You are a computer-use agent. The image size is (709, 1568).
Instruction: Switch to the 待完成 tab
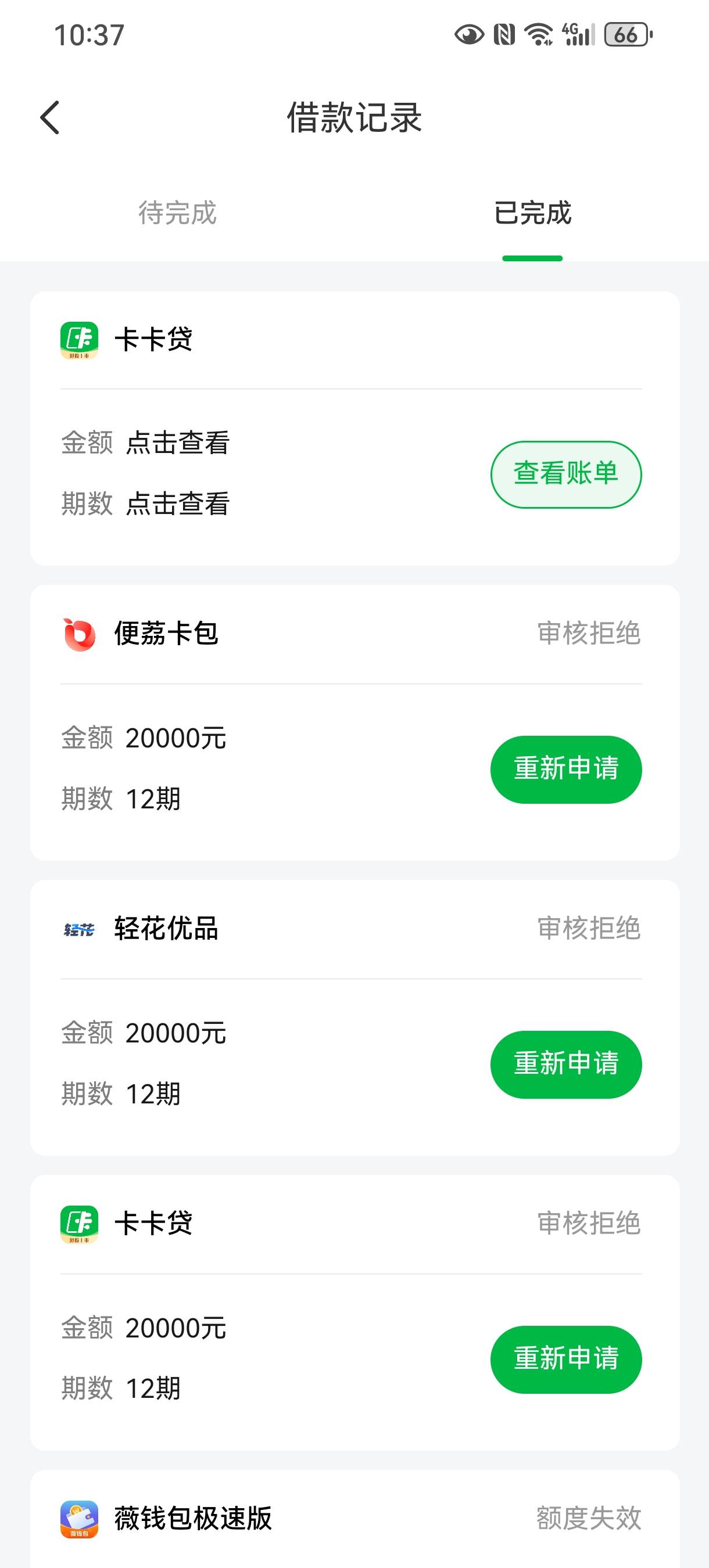tap(177, 213)
